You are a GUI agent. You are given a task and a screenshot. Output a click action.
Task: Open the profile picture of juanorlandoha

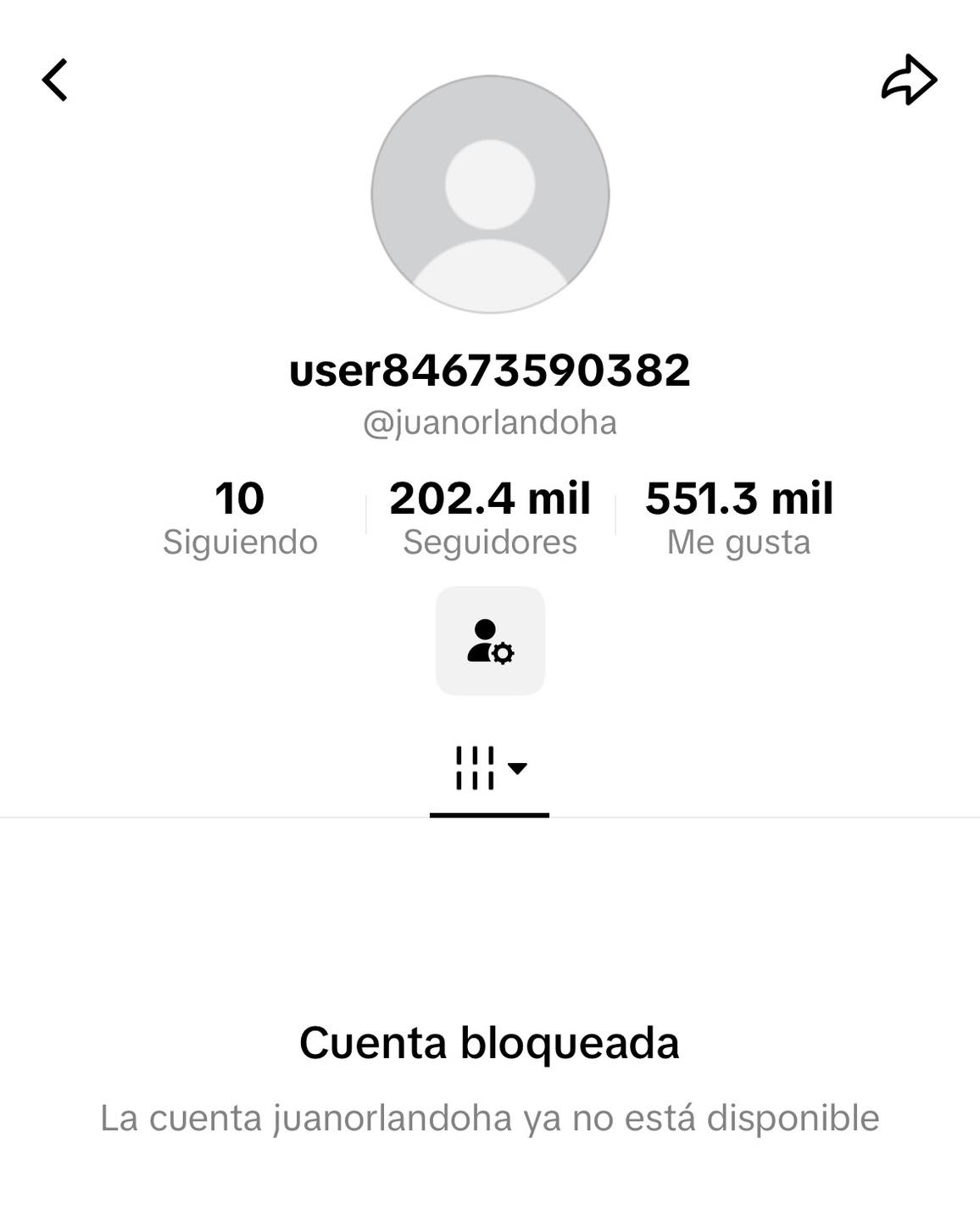click(x=490, y=194)
